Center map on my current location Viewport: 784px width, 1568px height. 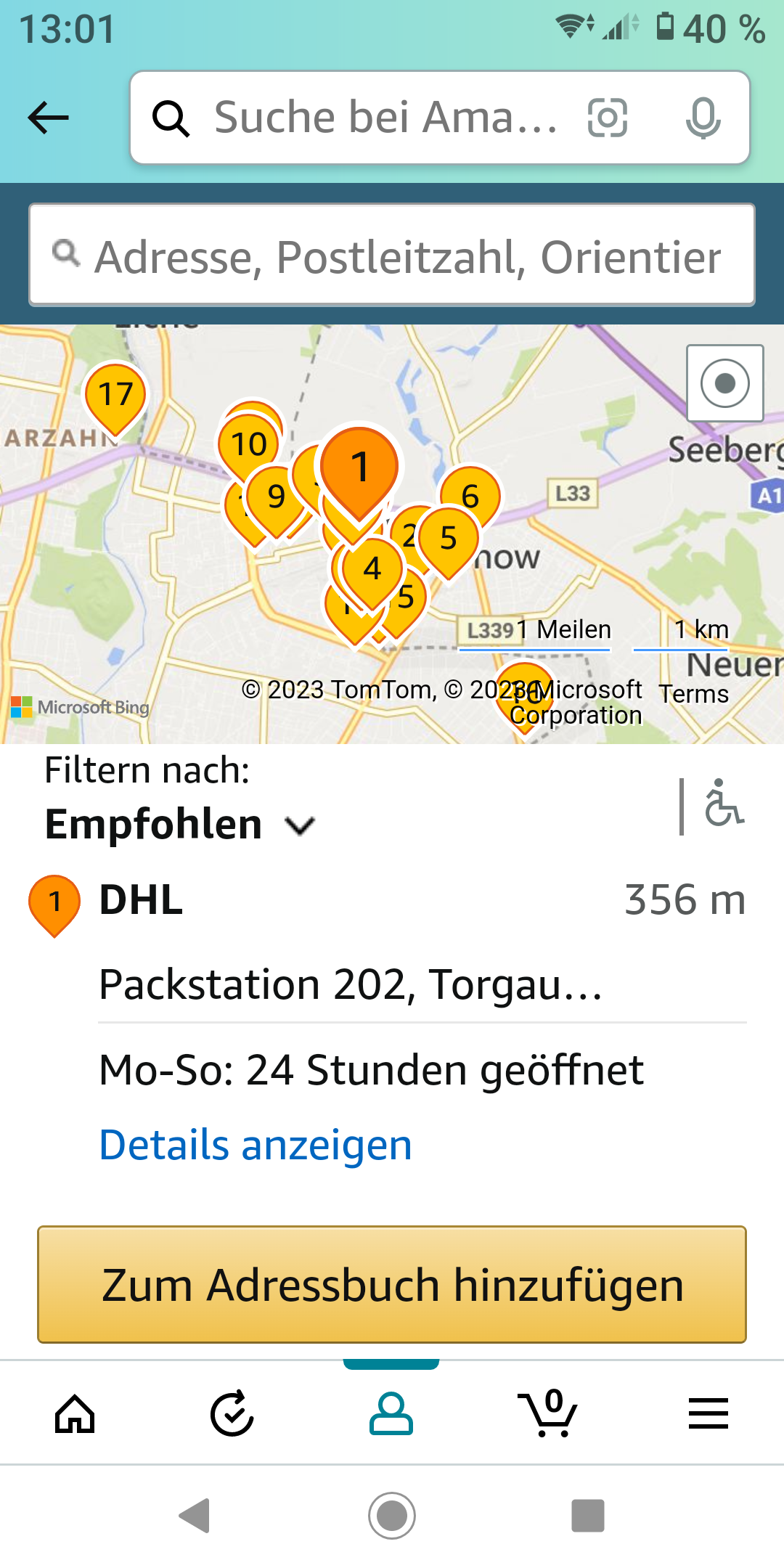pyautogui.click(x=724, y=383)
